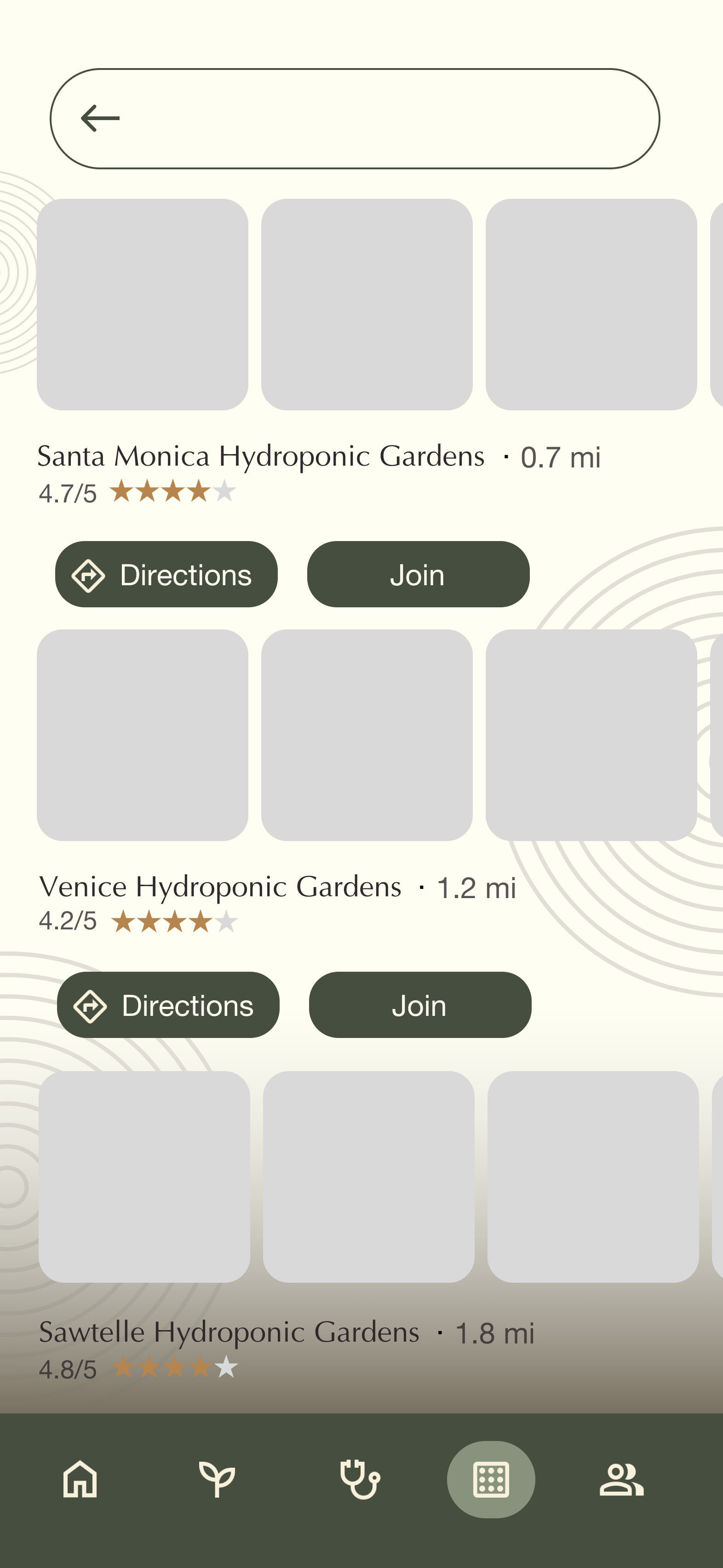Open the stethoscope diagnosis tab
Screen dimensions: 723x1568
coord(360,1479)
